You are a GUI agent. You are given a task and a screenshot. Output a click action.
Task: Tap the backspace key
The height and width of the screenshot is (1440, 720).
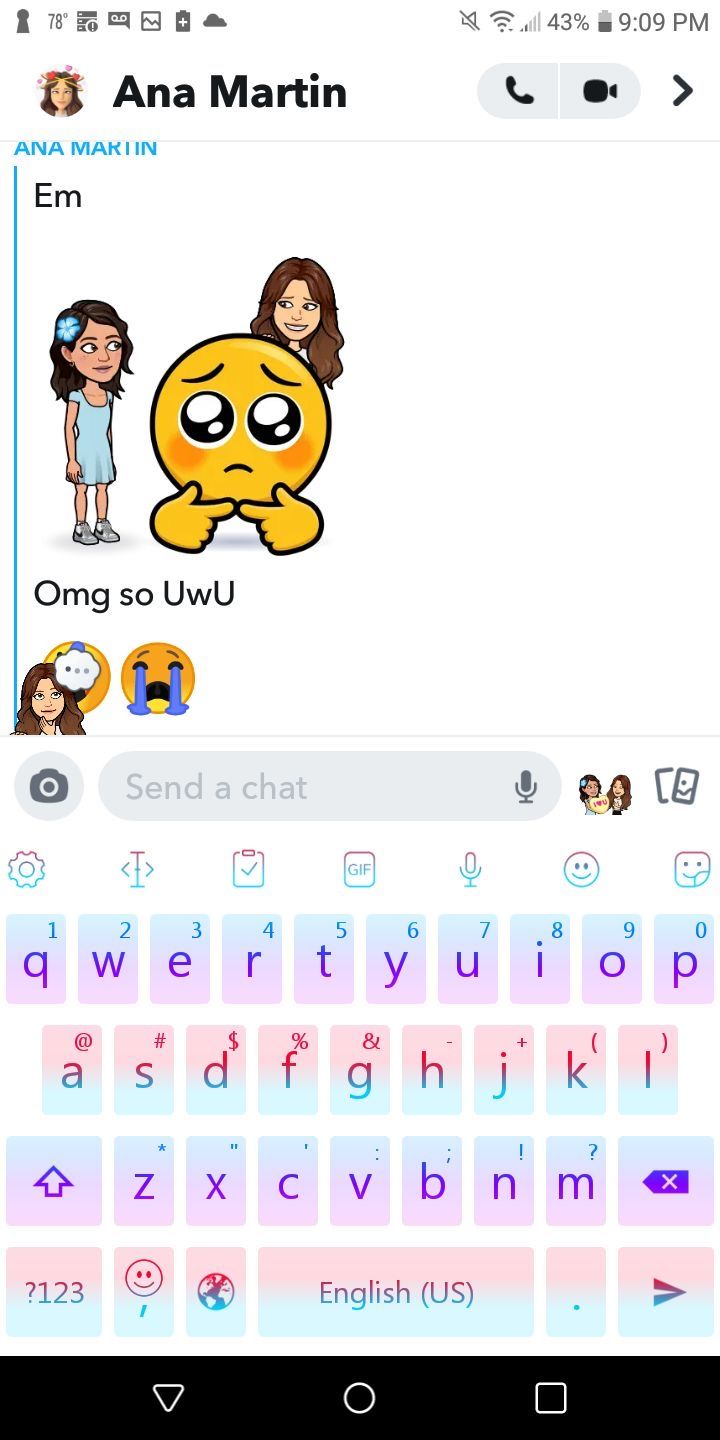point(666,1182)
